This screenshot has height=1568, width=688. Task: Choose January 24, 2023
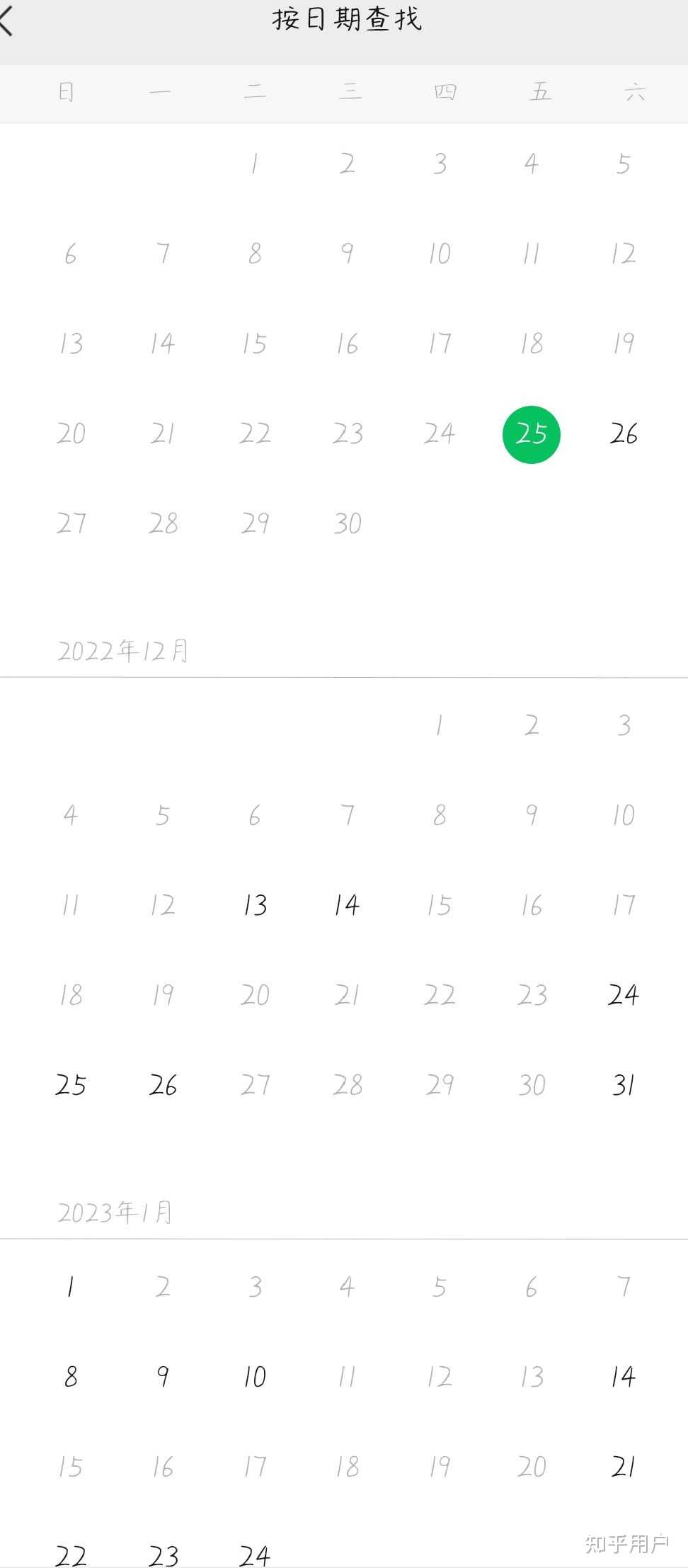tap(255, 1555)
